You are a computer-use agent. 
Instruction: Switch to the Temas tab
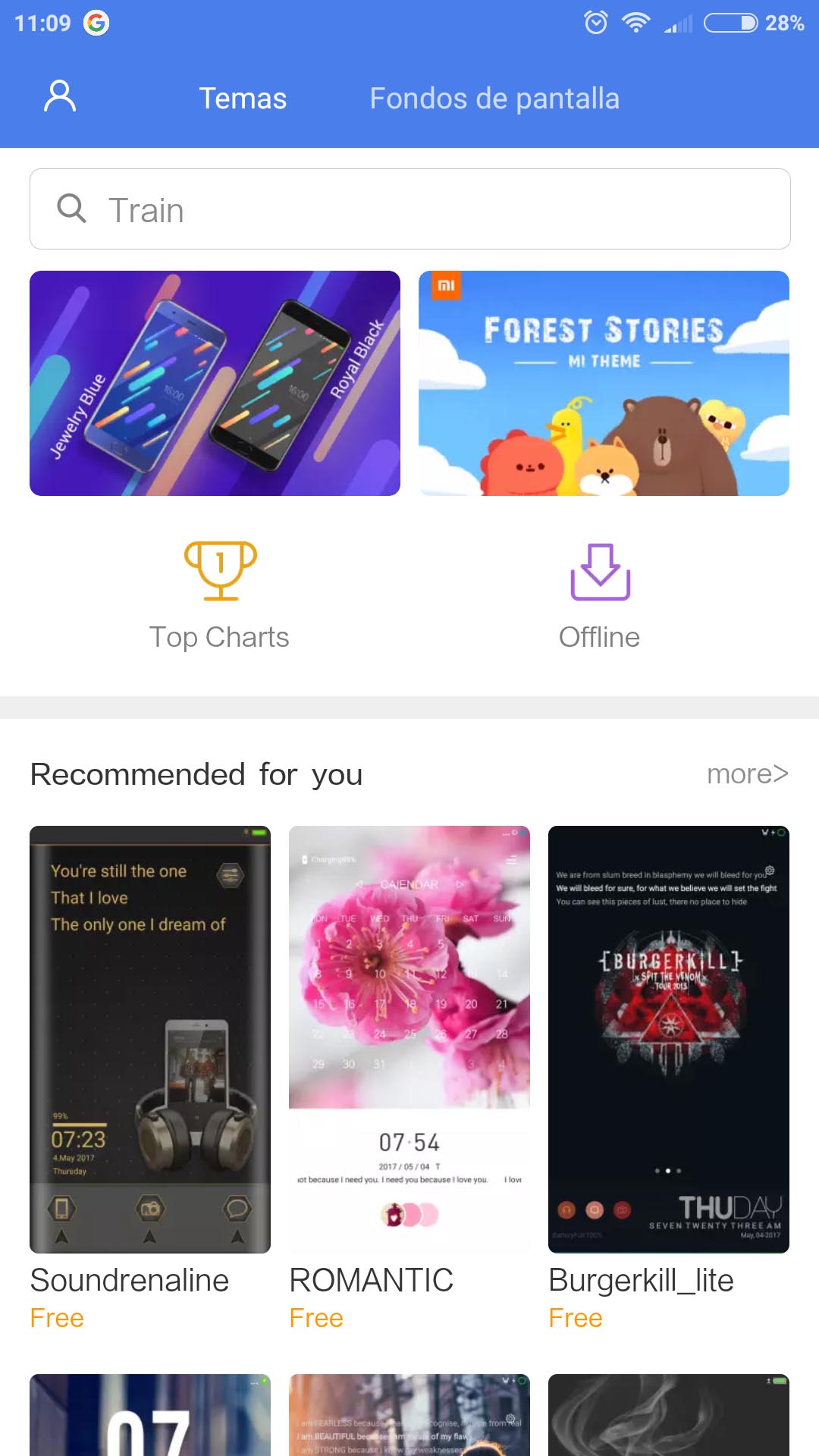tap(243, 99)
